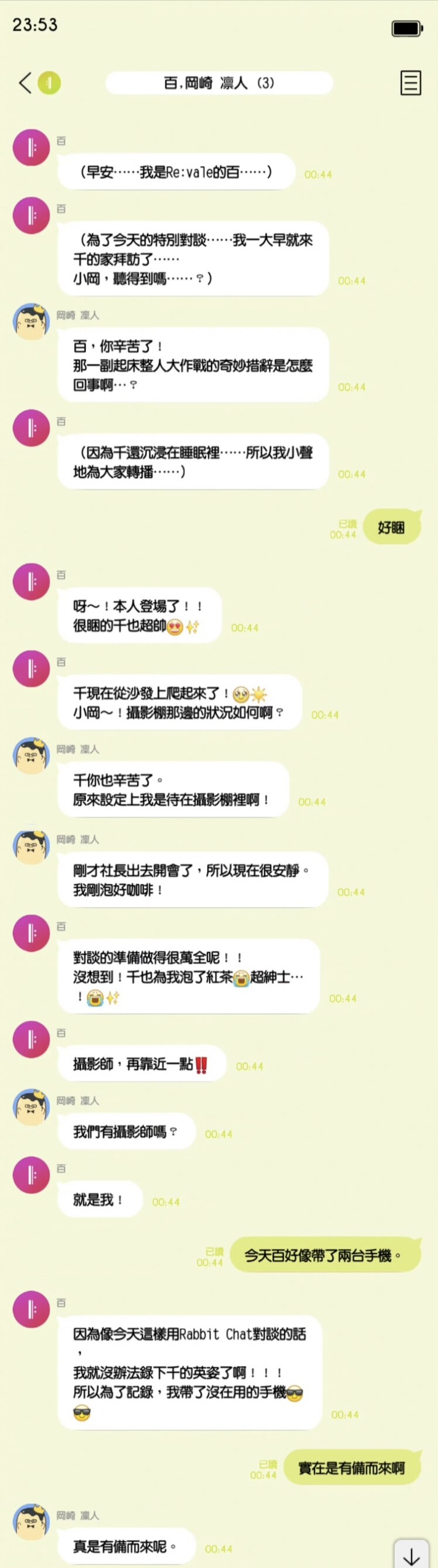Viewport: 438px width, 1568px height.
Task: Open the chat log menu icon
Action: pyautogui.click(x=410, y=83)
